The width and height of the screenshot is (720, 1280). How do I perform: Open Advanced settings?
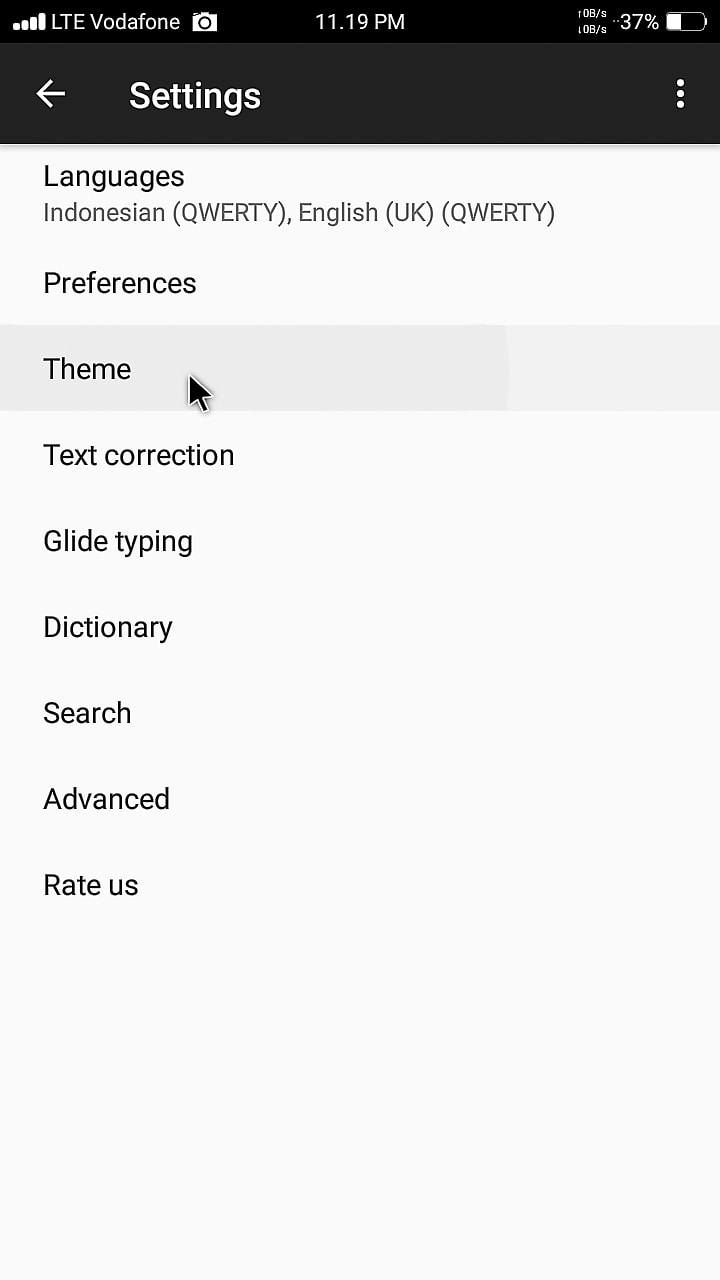tap(107, 799)
